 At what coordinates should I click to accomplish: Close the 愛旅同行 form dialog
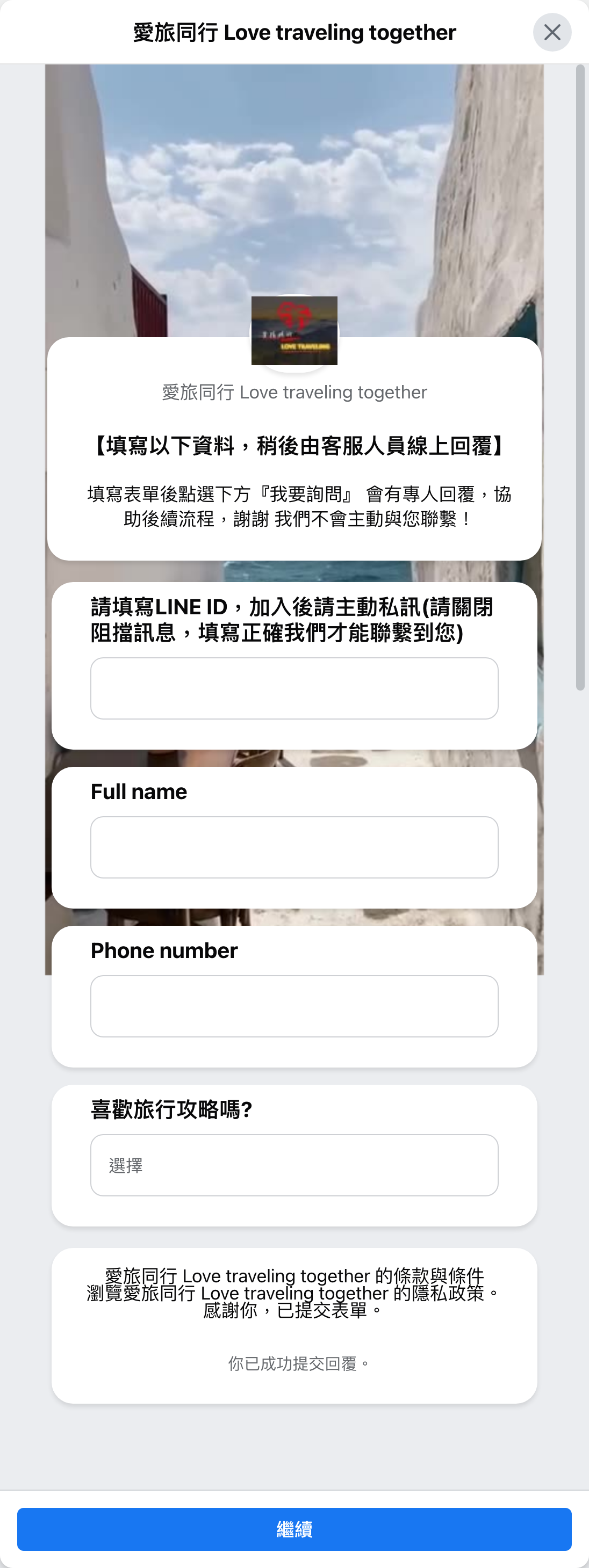tap(552, 32)
